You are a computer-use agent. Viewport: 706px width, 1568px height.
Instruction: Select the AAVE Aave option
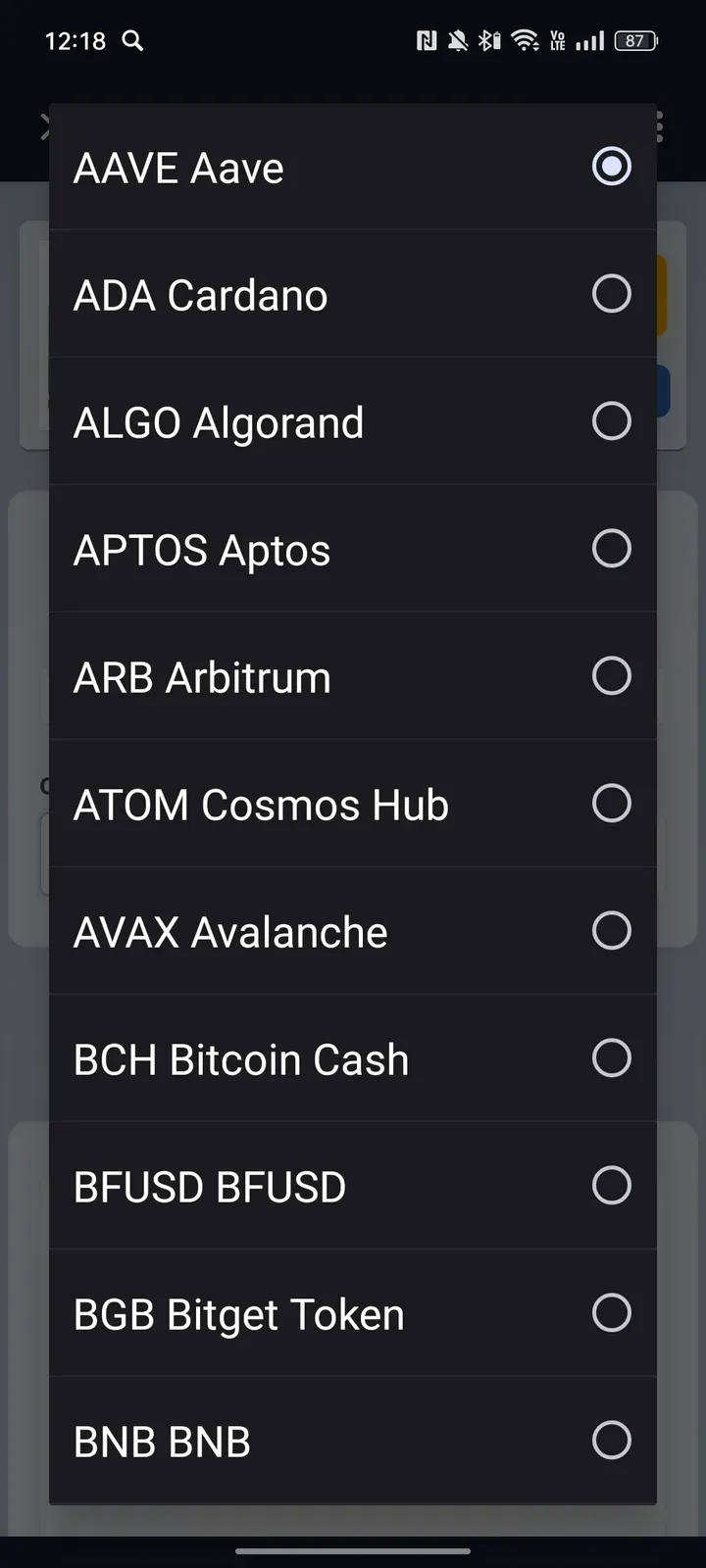point(353,168)
